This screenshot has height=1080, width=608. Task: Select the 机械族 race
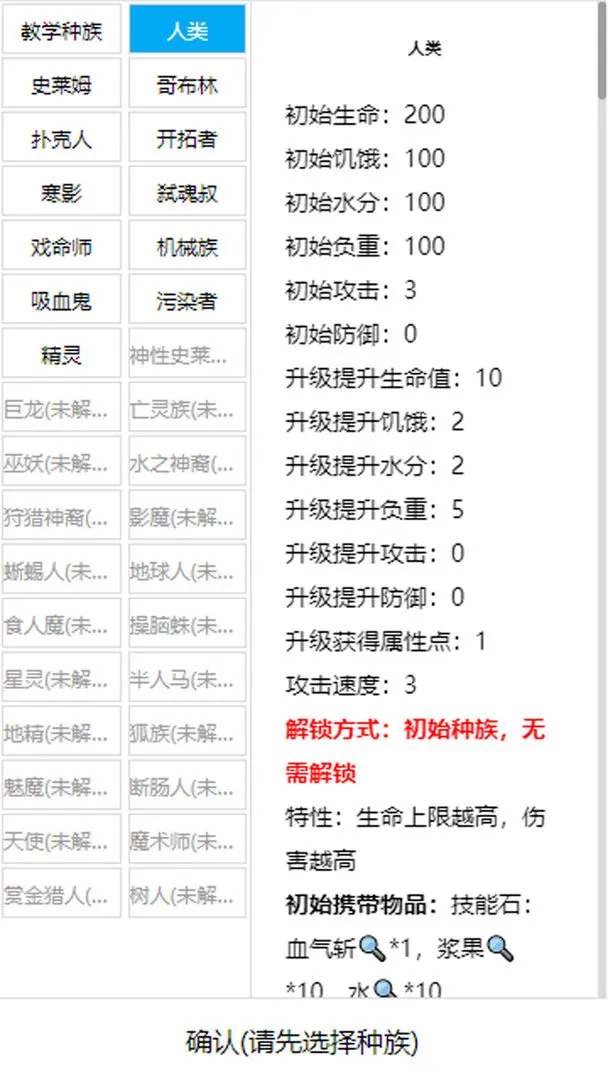(x=187, y=246)
